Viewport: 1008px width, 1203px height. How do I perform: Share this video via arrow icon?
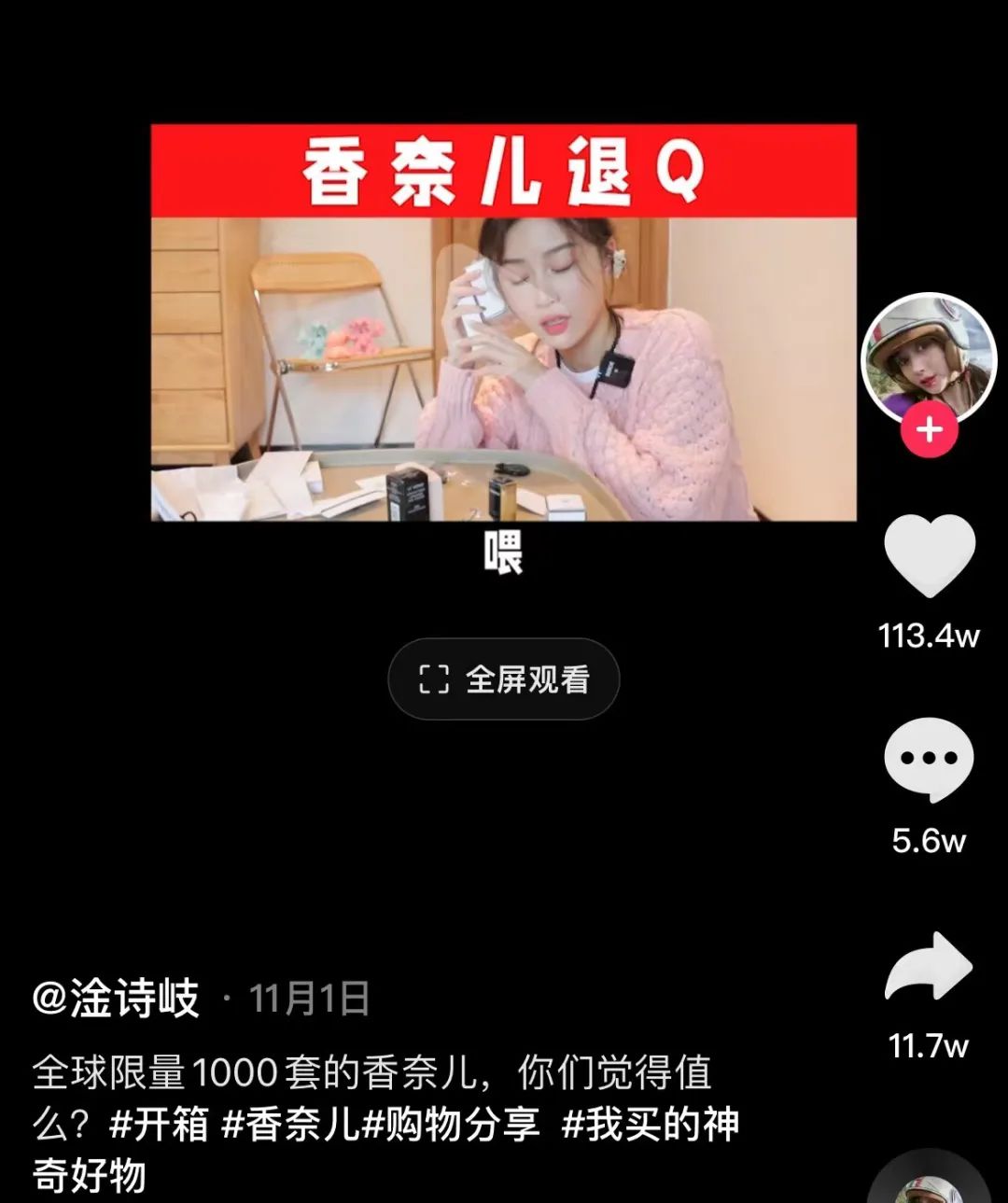point(929,967)
